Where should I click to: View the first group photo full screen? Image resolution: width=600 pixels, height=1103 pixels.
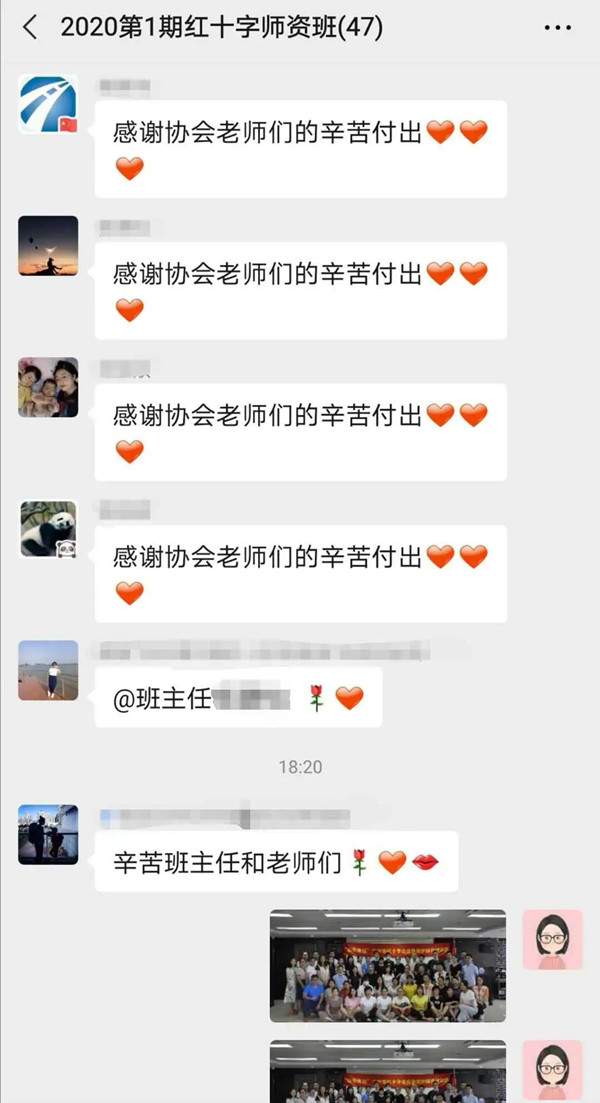tap(387, 965)
